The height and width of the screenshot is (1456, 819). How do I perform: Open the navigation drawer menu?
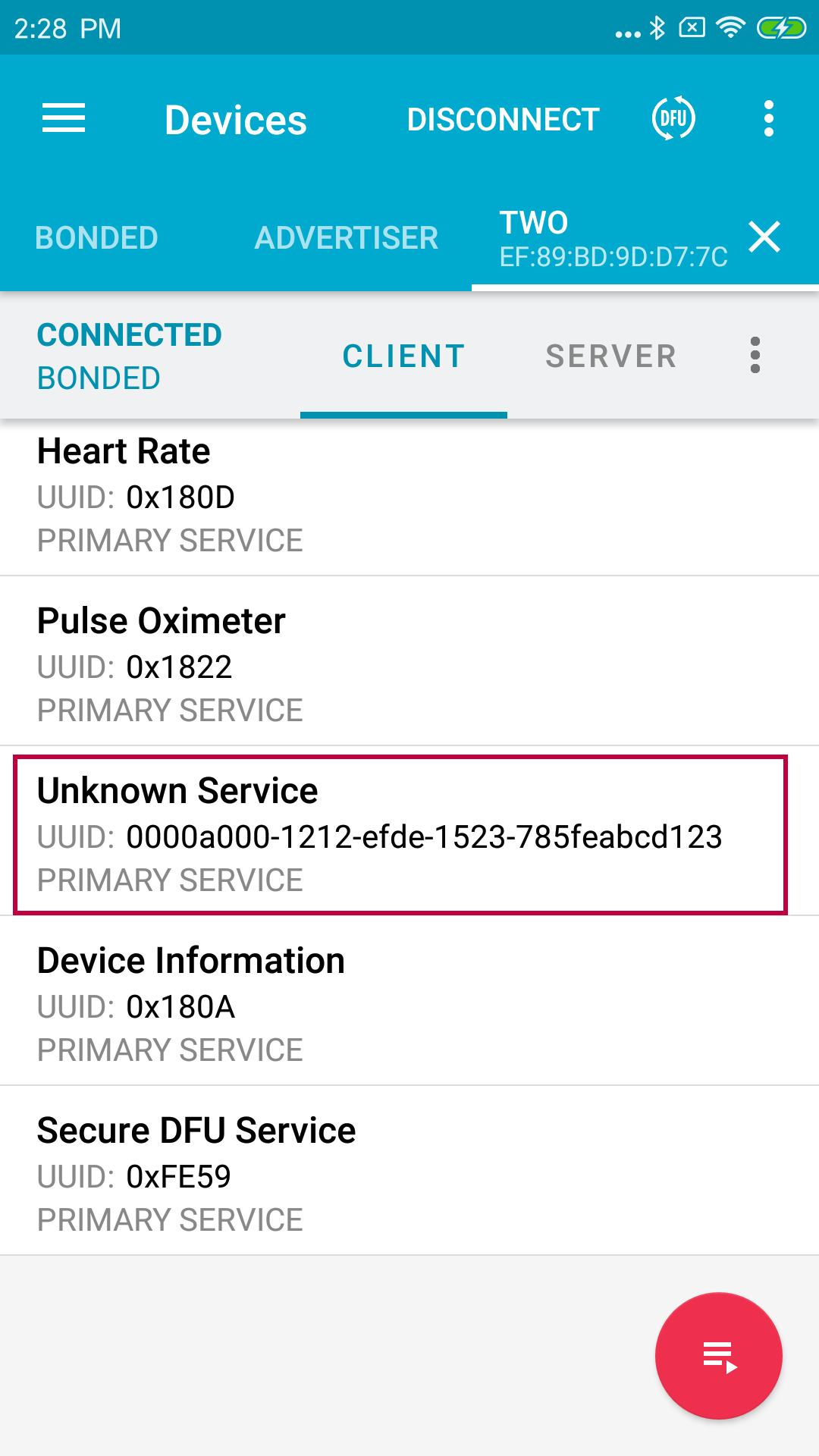[x=64, y=119]
